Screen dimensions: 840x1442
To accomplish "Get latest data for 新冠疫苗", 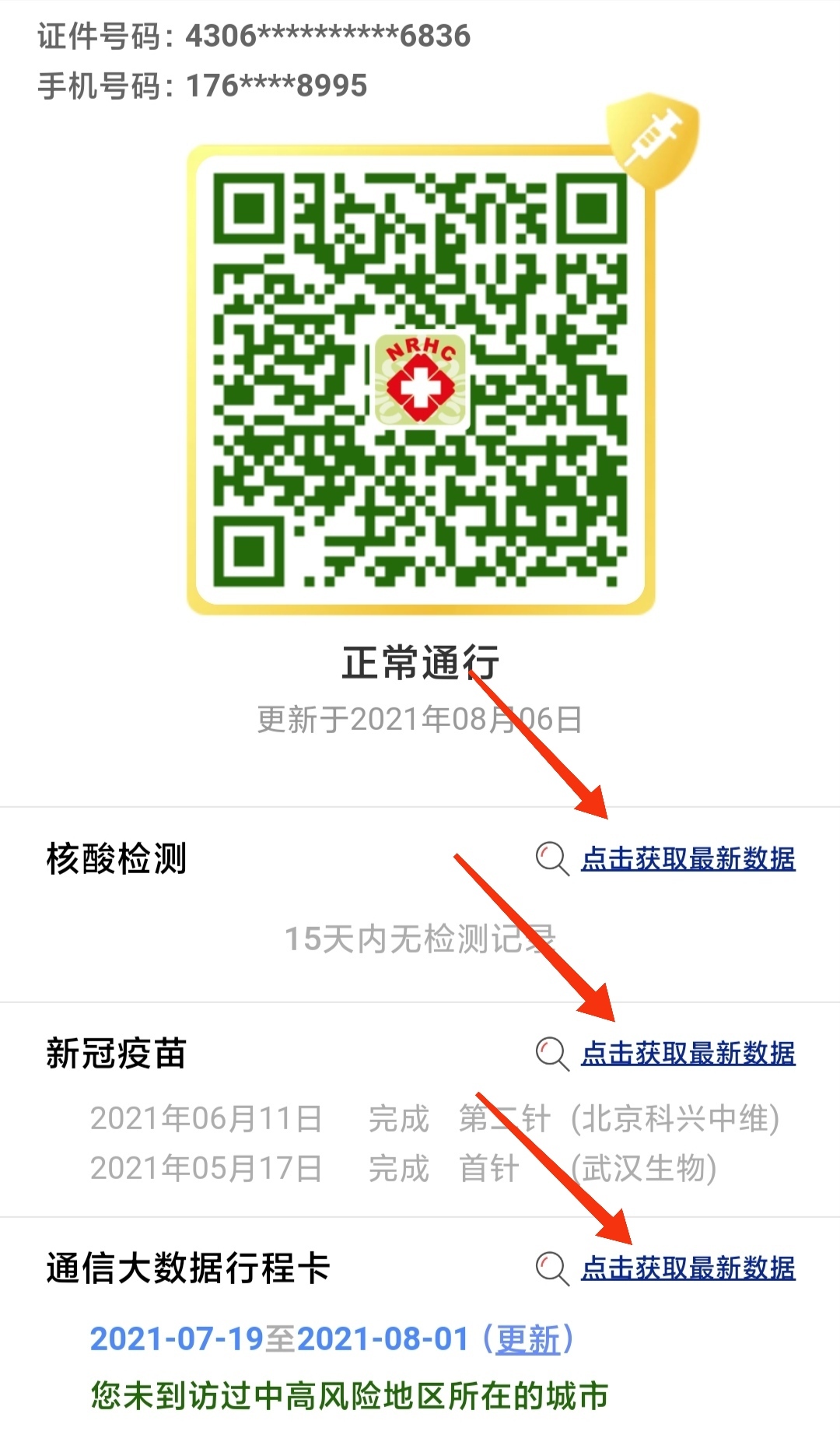I will [688, 1054].
